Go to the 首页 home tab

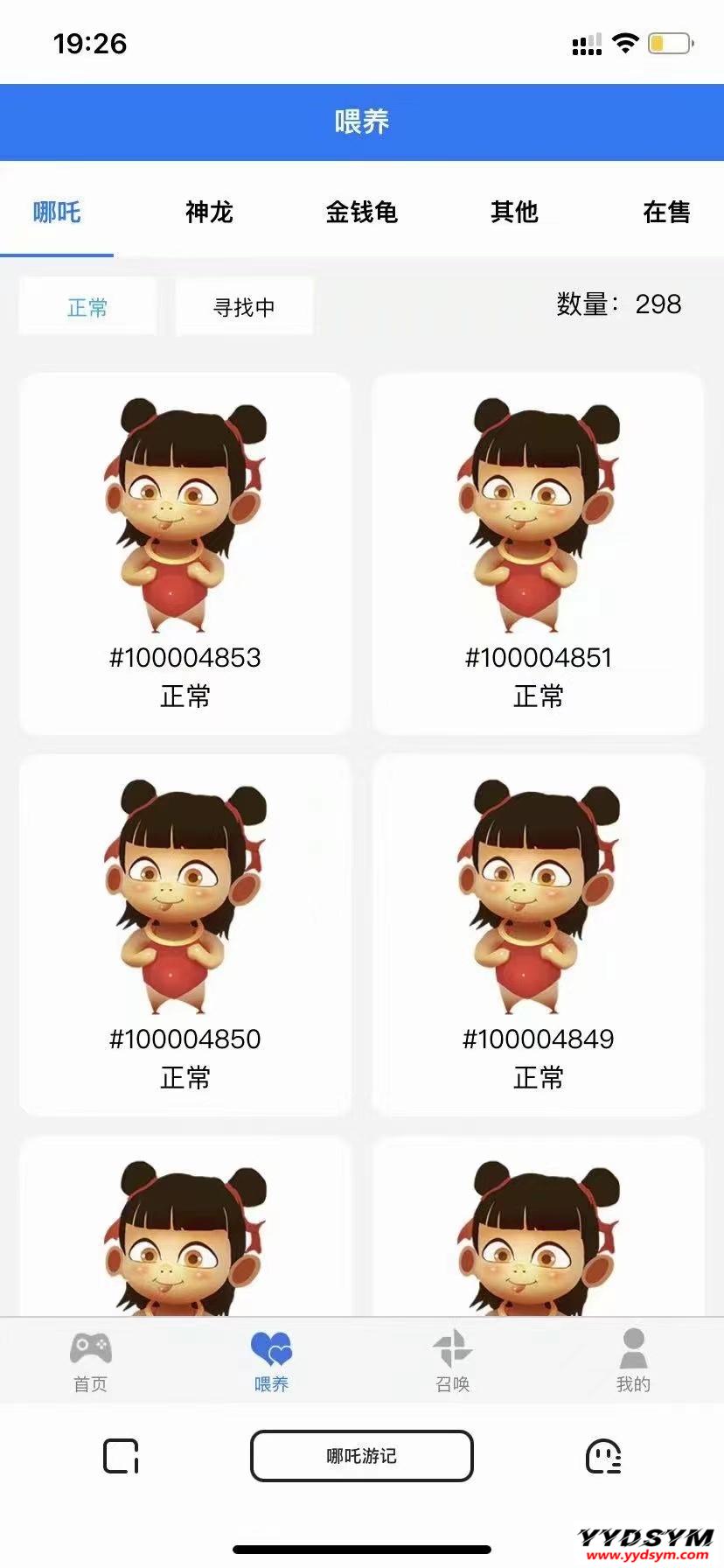[90, 1361]
